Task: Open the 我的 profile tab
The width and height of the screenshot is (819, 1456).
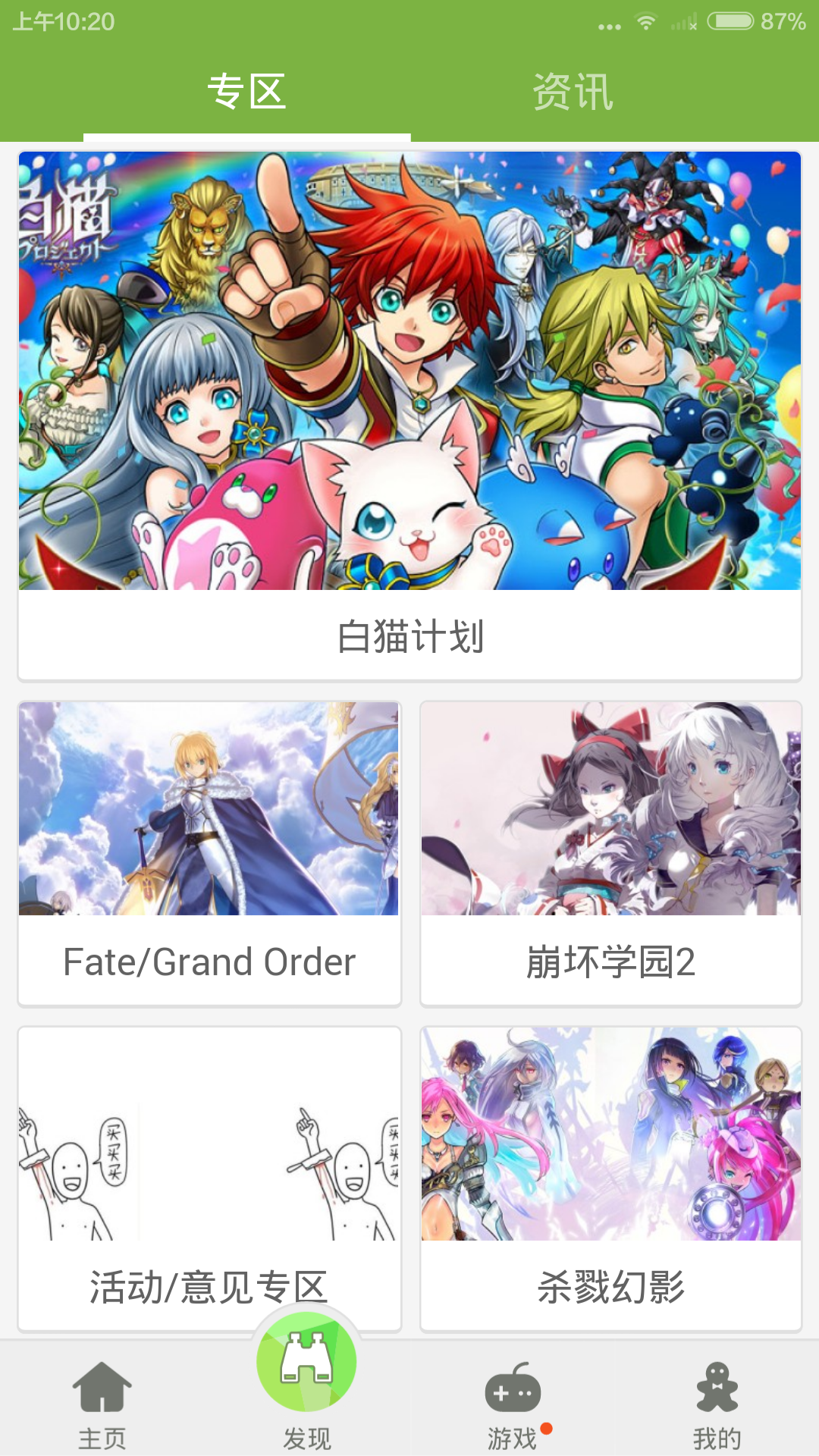Action: click(717, 1405)
